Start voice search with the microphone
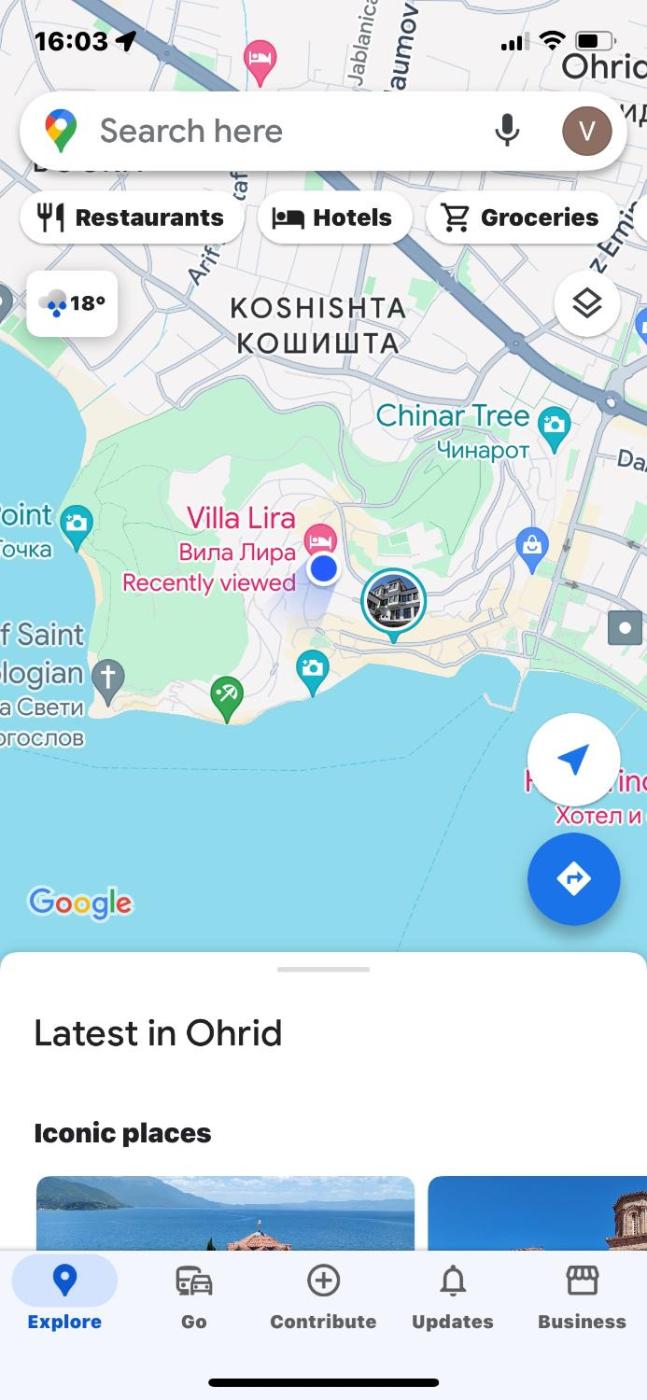This screenshot has height=1400, width=647. click(x=508, y=131)
